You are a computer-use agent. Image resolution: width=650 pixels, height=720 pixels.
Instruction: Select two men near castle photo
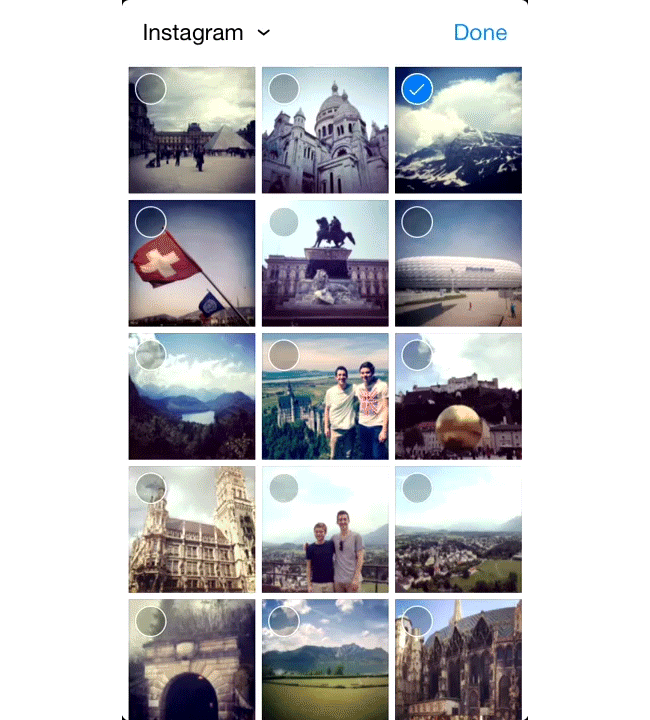pos(325,396)
